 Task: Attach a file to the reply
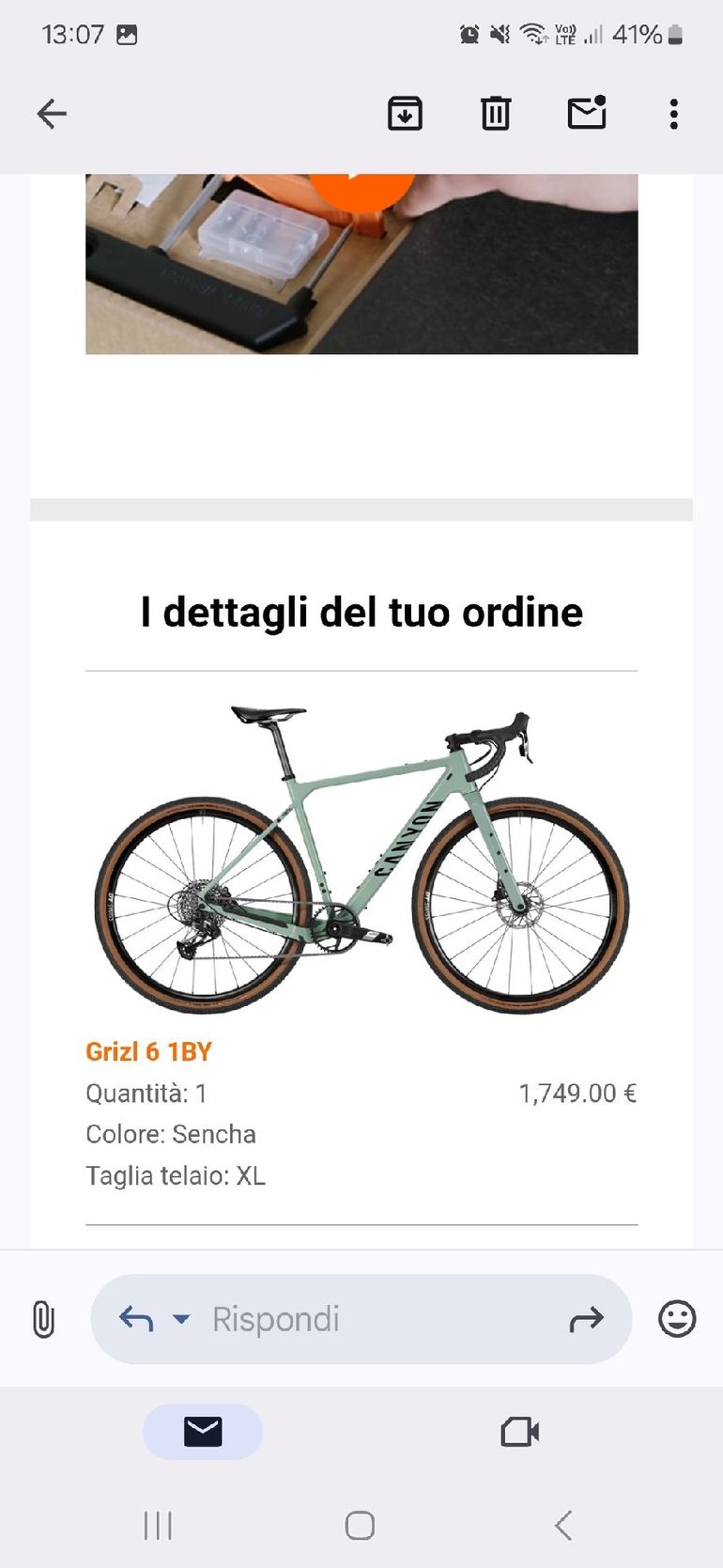pyautogui.click(x=43, y=1319)
